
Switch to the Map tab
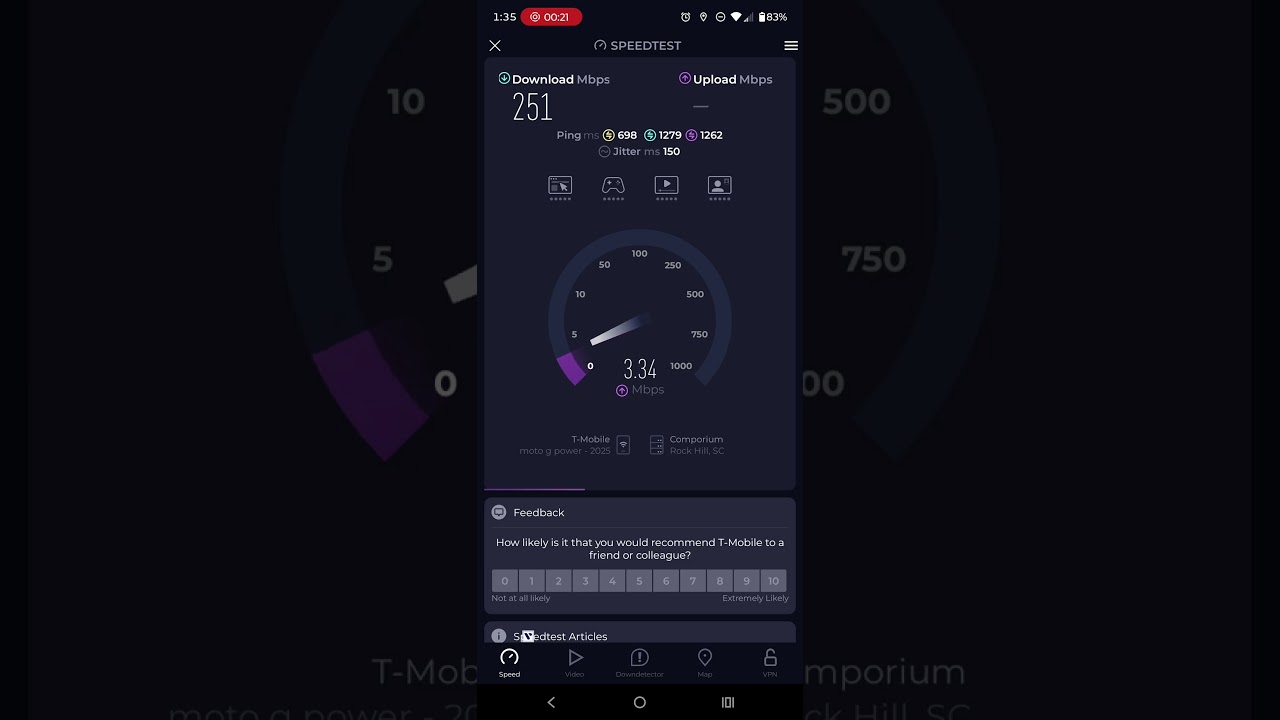[x=705, y=662]
